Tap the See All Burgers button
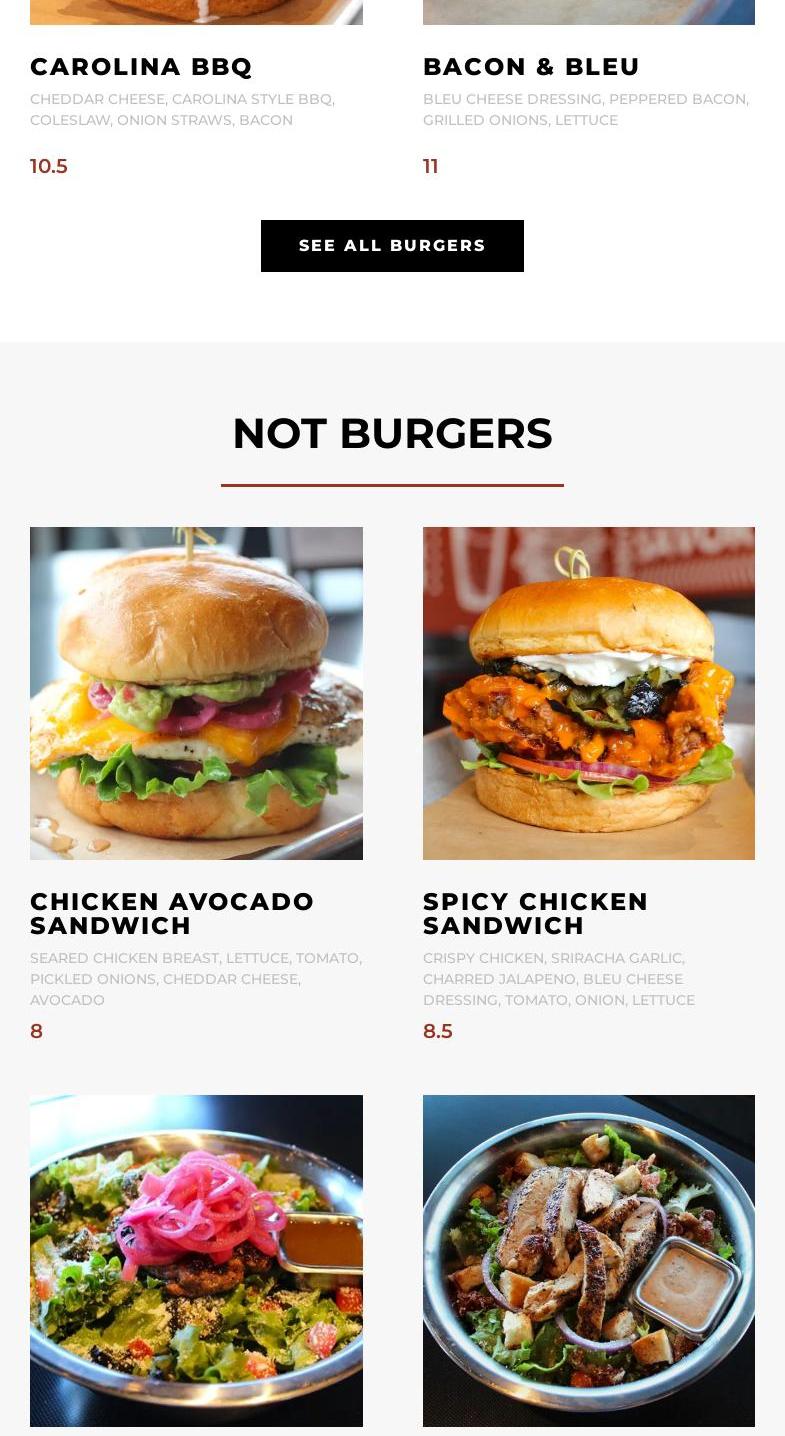 point(392,246)
